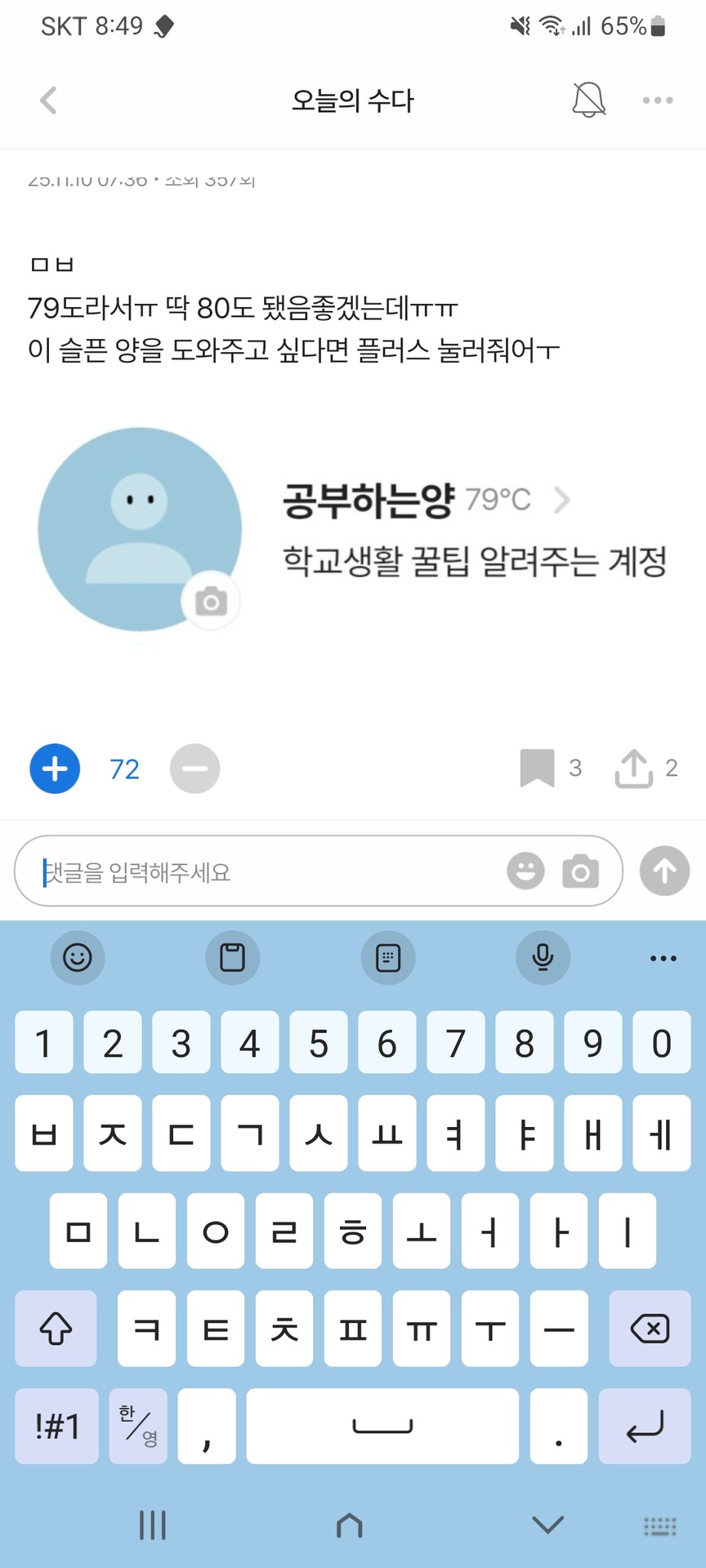Open keyboard toolbar more options (...)
The height and width of the screenshot is (1568, 706).
[662, 958]
